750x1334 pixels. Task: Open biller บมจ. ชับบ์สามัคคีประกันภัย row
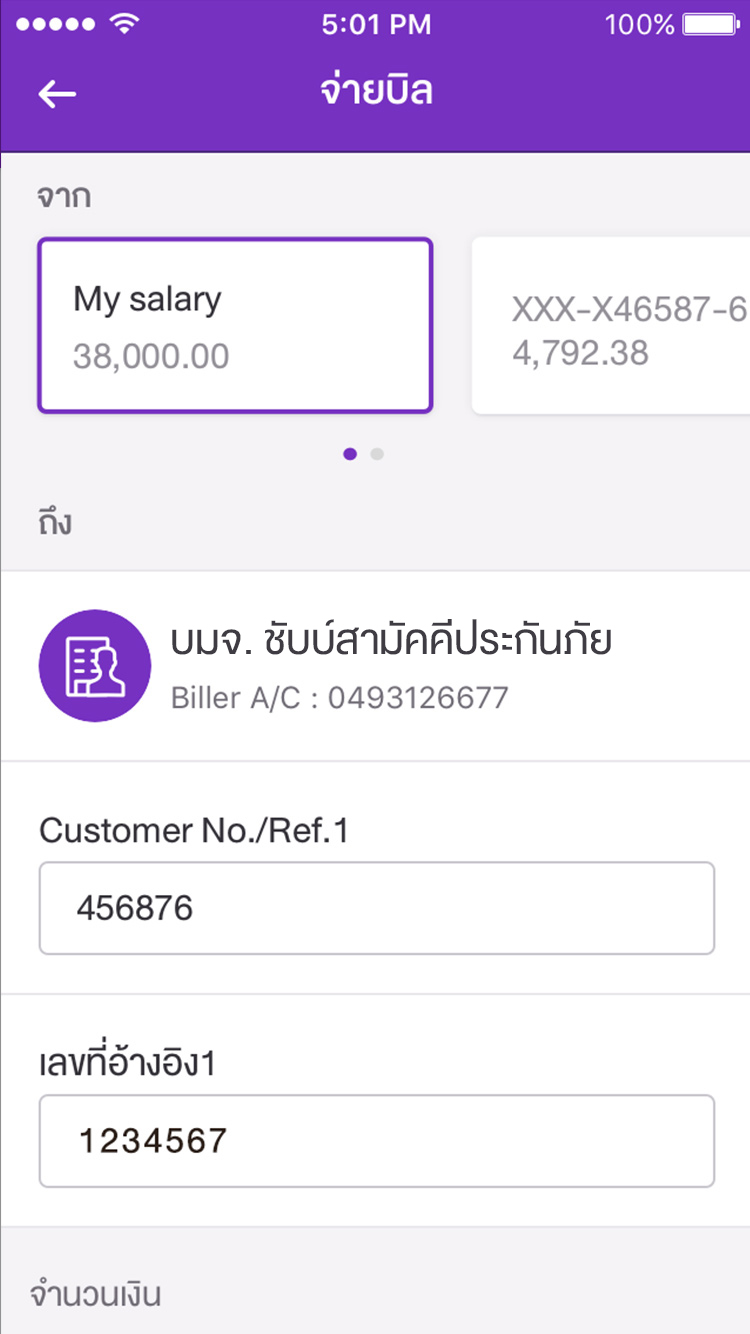(x=375, y=666)
